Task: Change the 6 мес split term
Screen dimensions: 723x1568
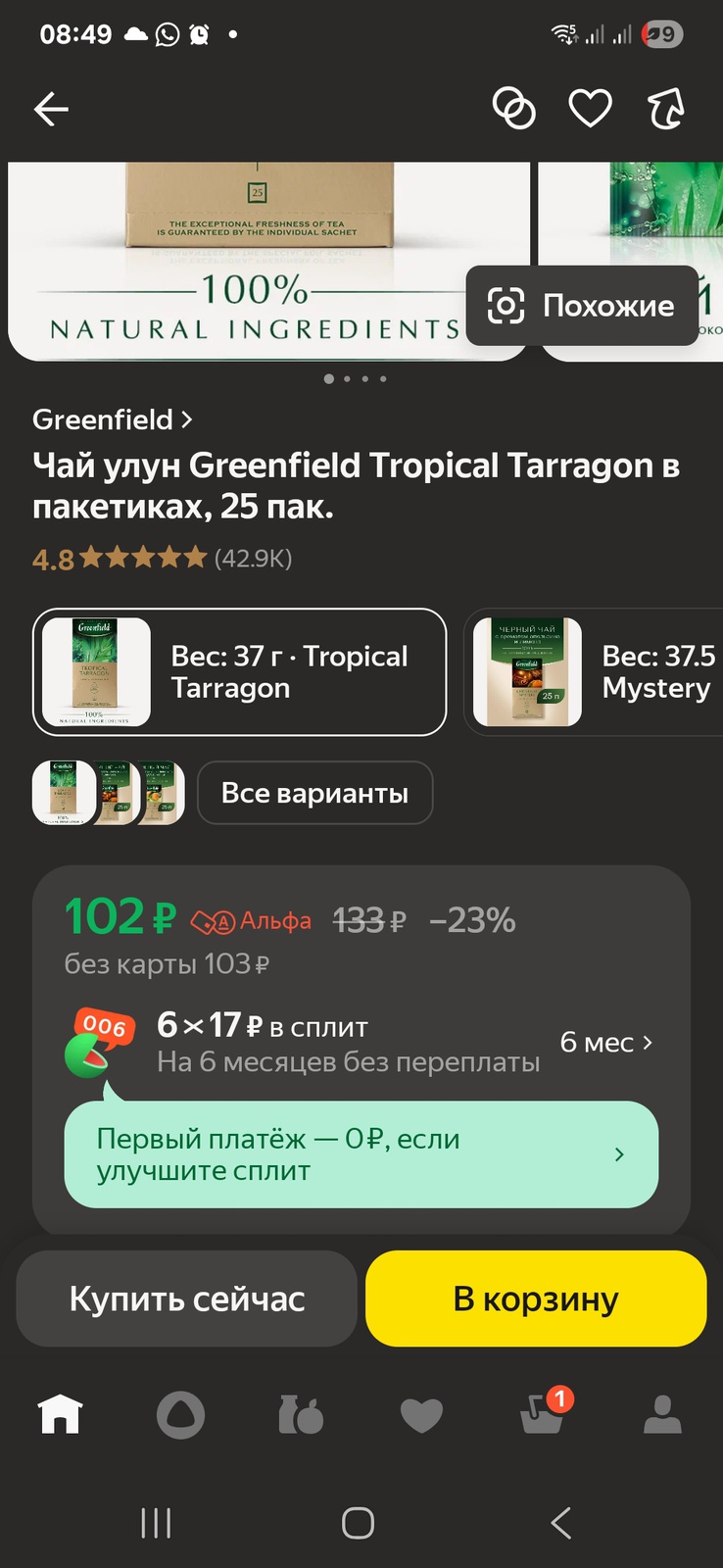Action: coord(605,1043)
